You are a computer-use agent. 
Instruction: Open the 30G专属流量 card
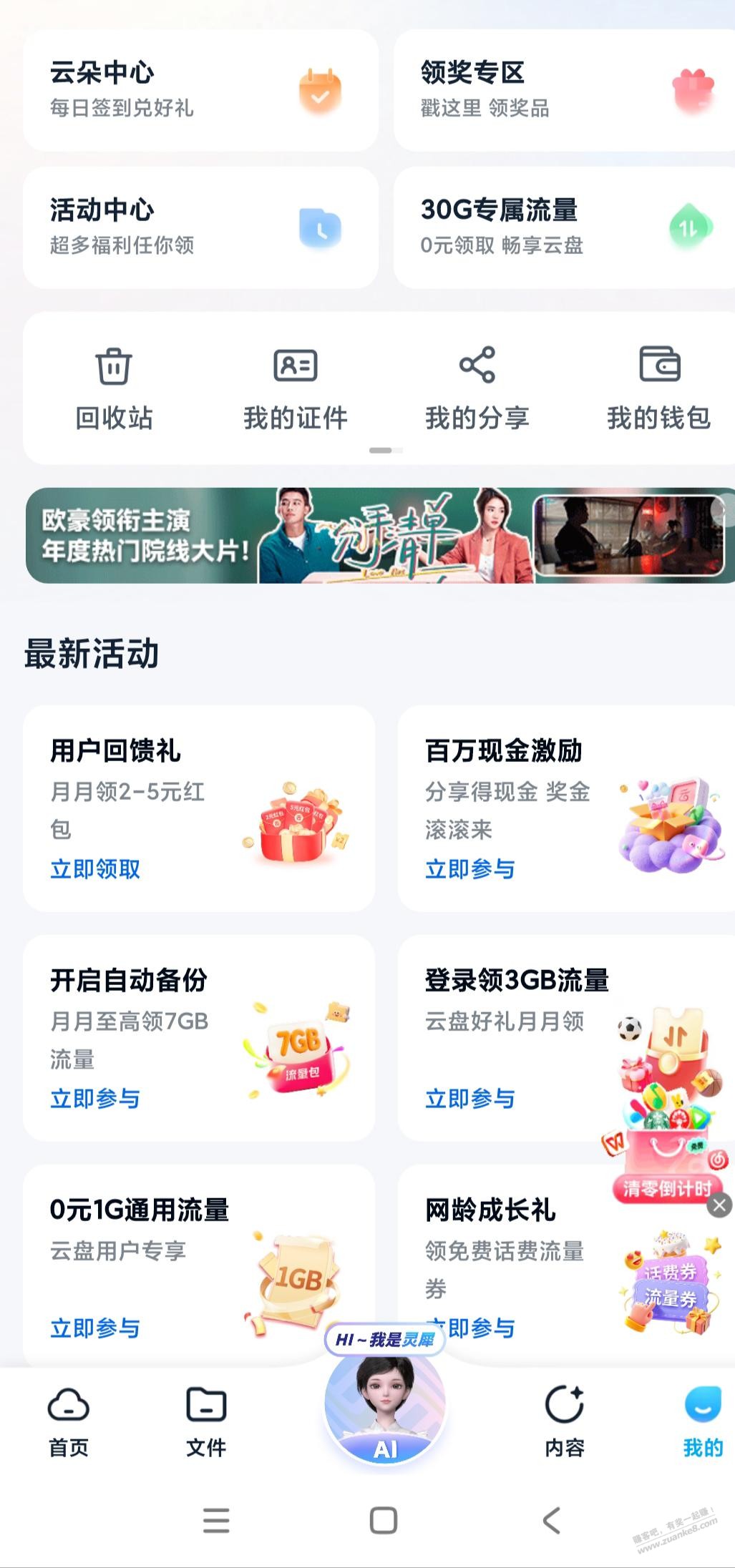tap(564, 227)
